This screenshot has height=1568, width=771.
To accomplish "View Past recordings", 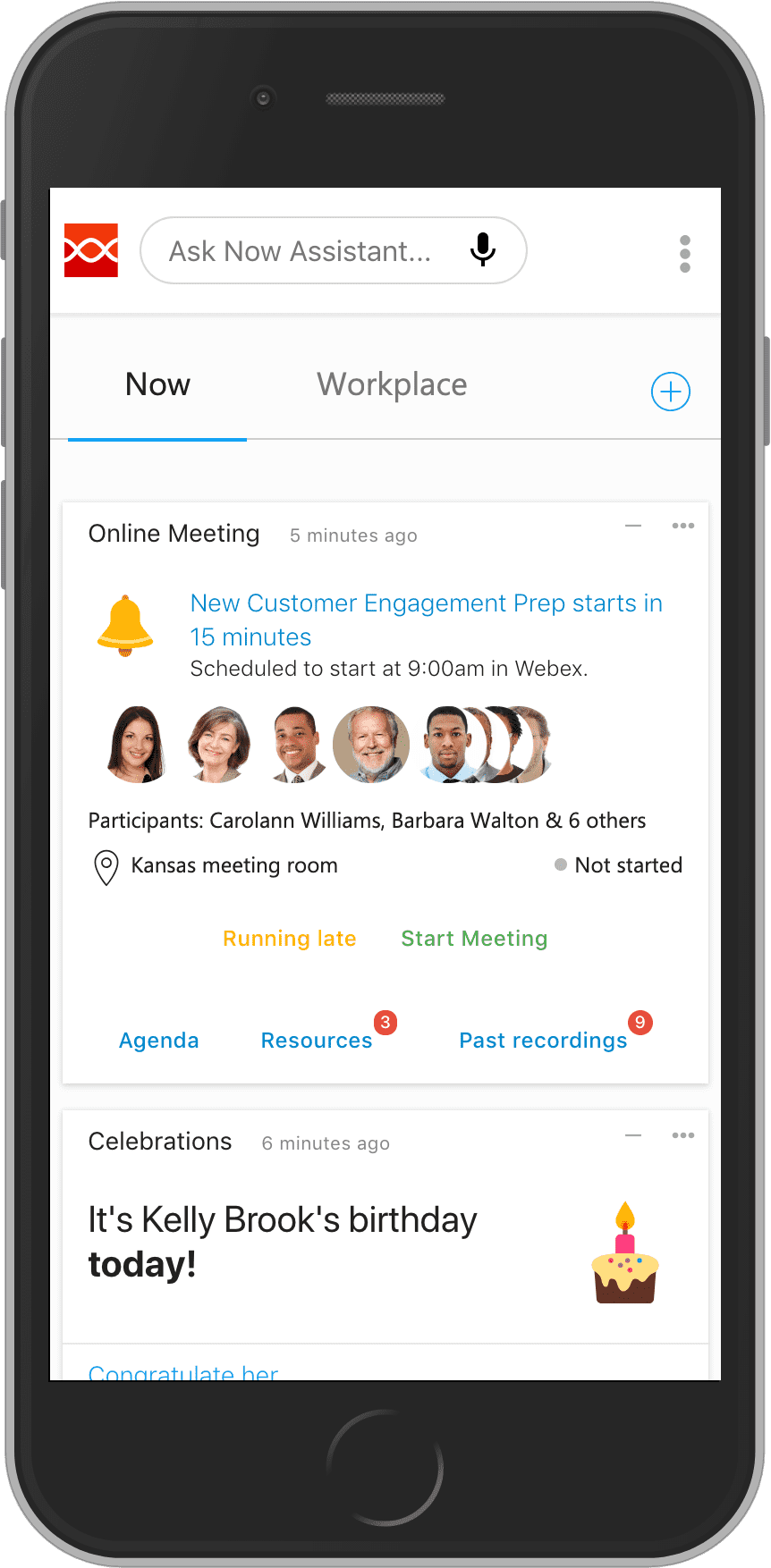I will tap(543, 1041).
